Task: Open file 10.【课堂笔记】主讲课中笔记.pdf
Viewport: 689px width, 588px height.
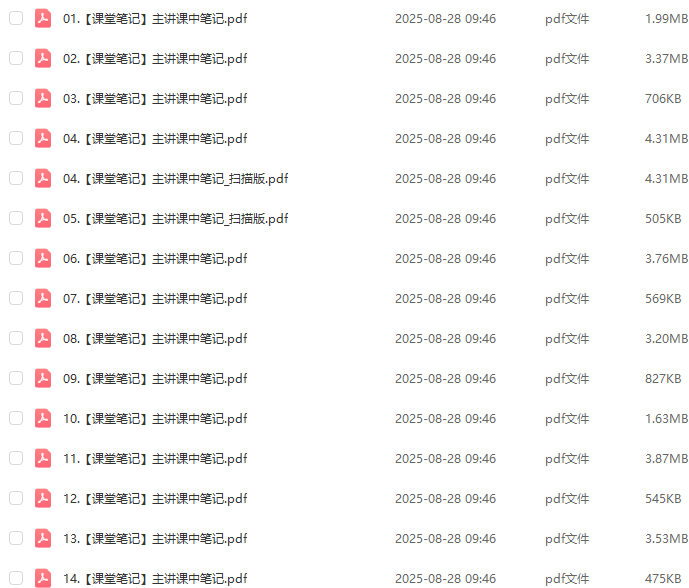Action: pos(155,419)
